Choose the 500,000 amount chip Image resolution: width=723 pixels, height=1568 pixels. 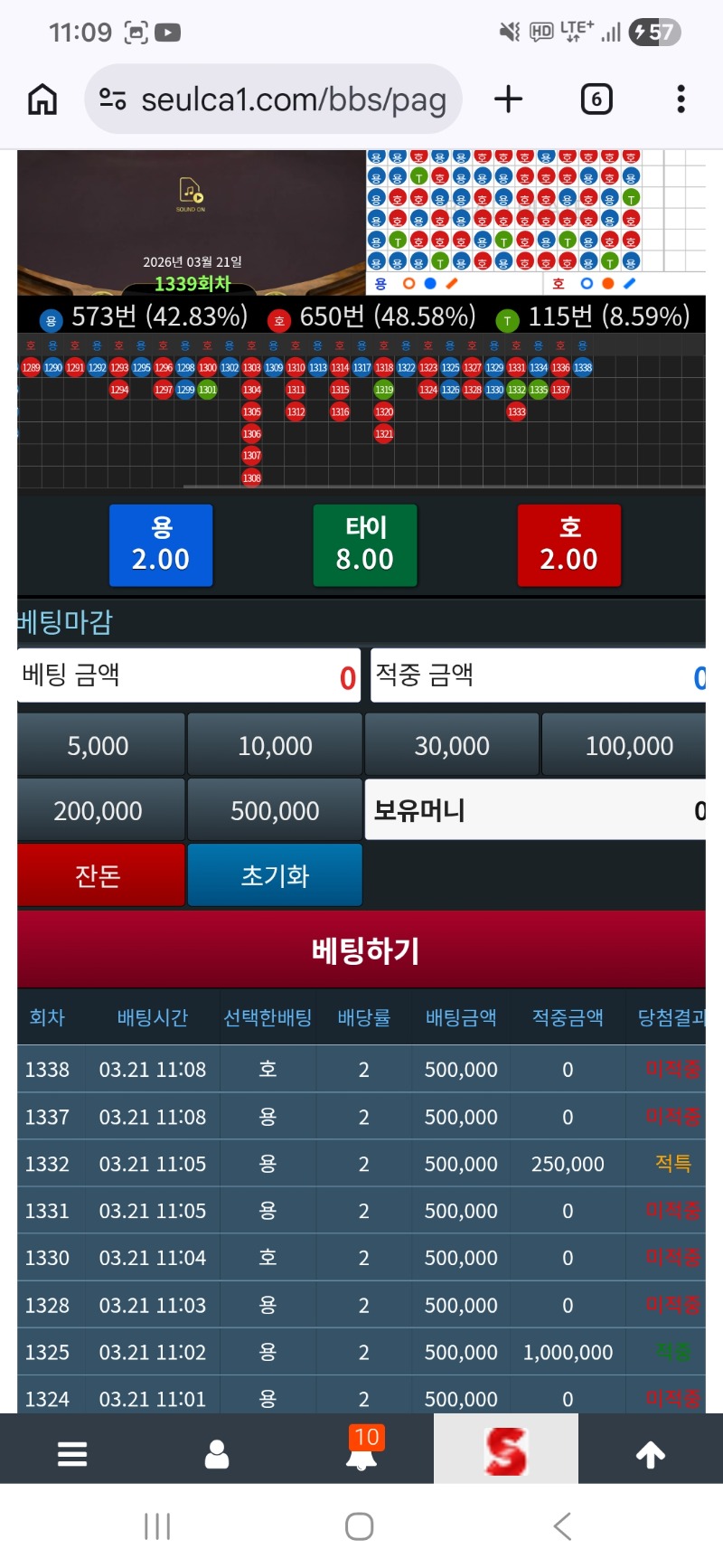click(275, 810)
